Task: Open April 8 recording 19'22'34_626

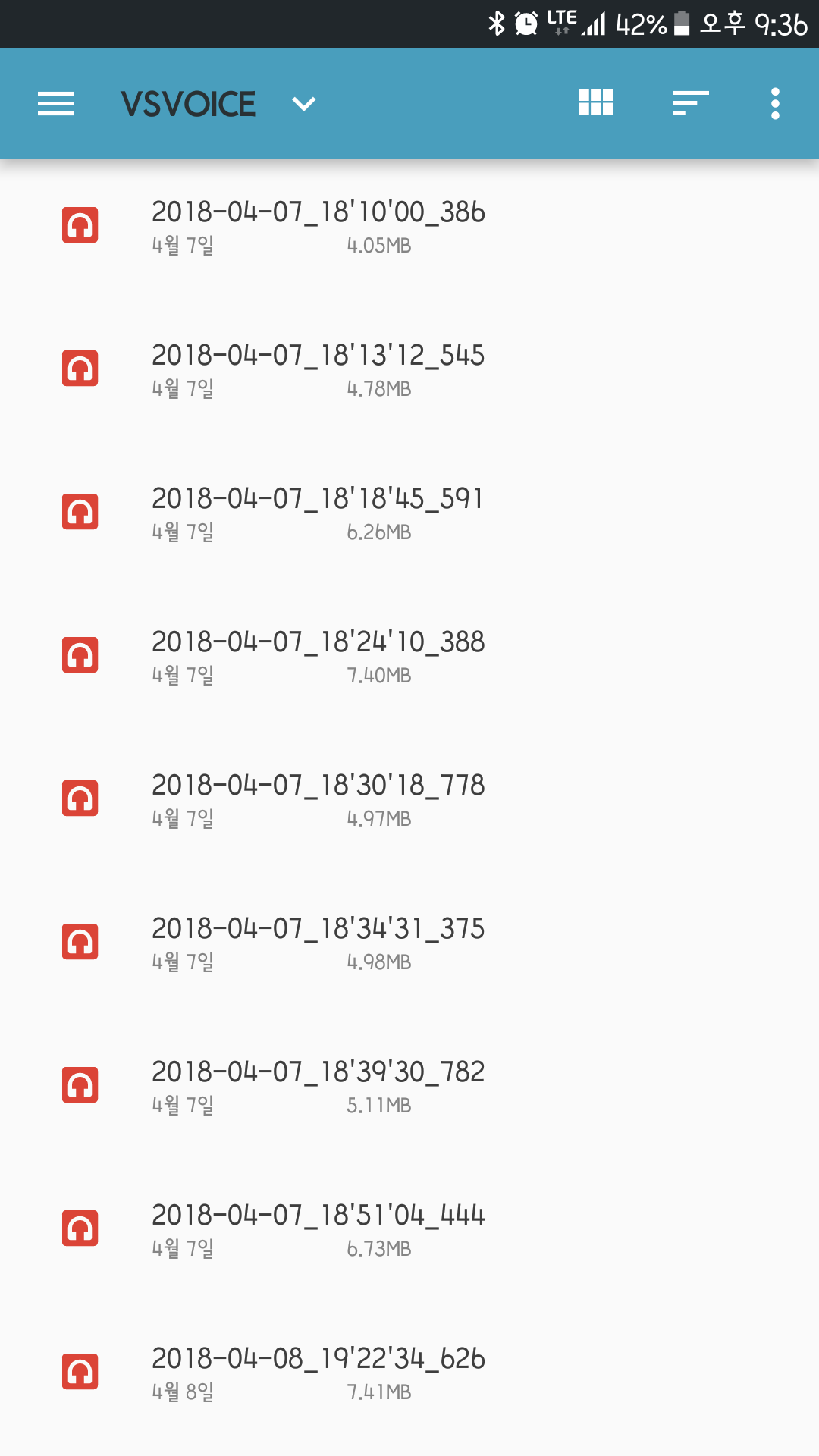Action: [409, 1373]
